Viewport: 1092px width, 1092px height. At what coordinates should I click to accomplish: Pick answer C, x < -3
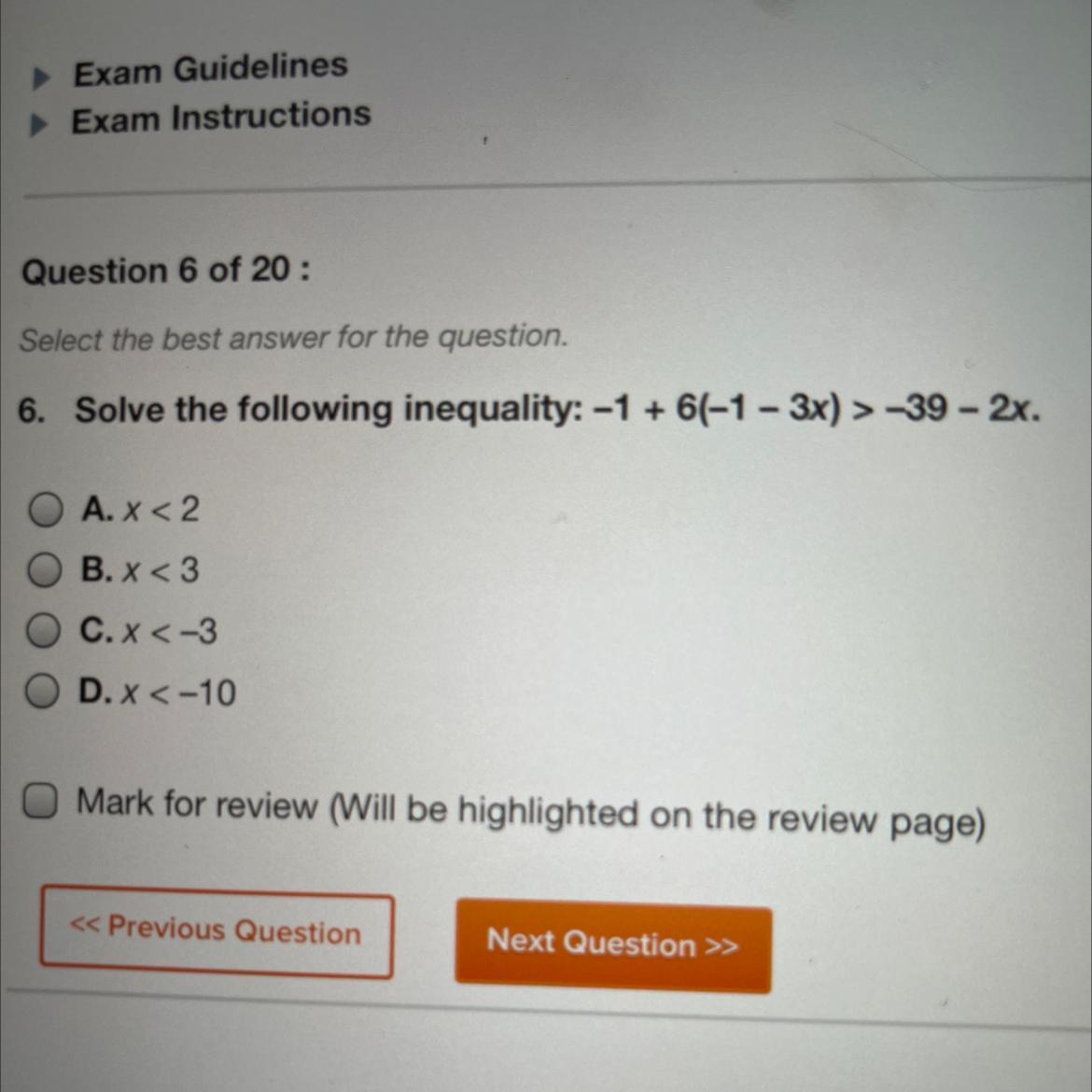(43, 630)
